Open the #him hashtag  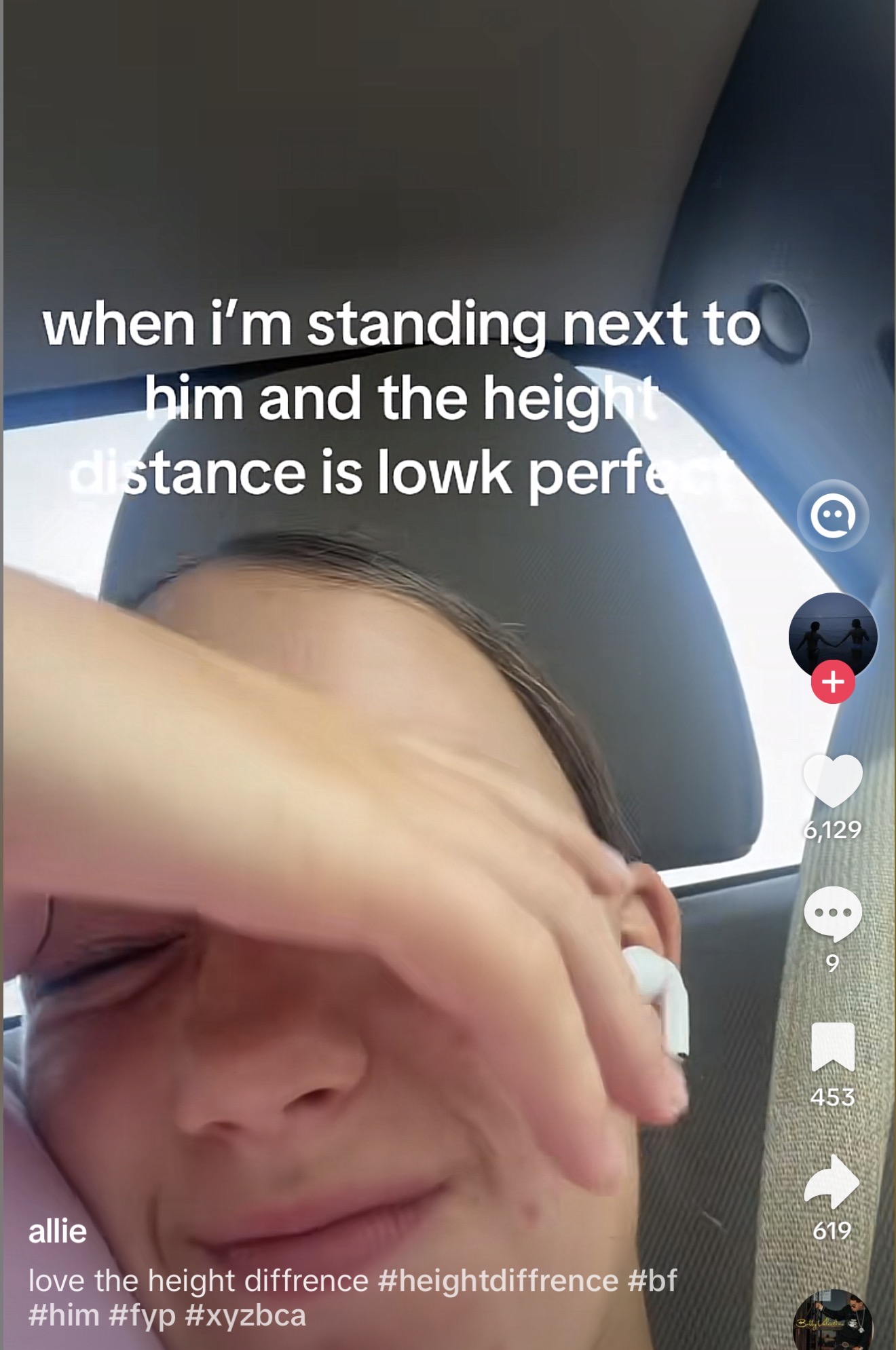64,1315
